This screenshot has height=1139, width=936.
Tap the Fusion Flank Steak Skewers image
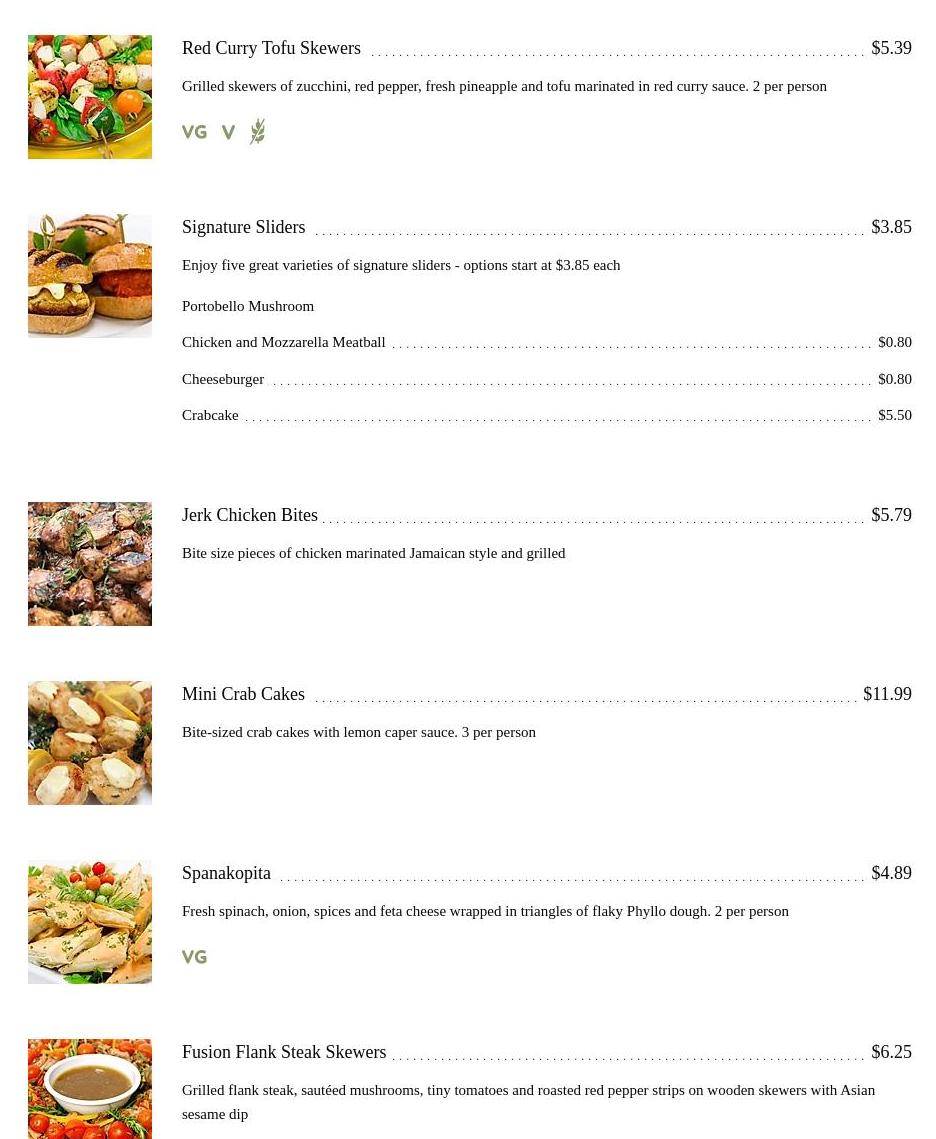(x=90, y=1089)
